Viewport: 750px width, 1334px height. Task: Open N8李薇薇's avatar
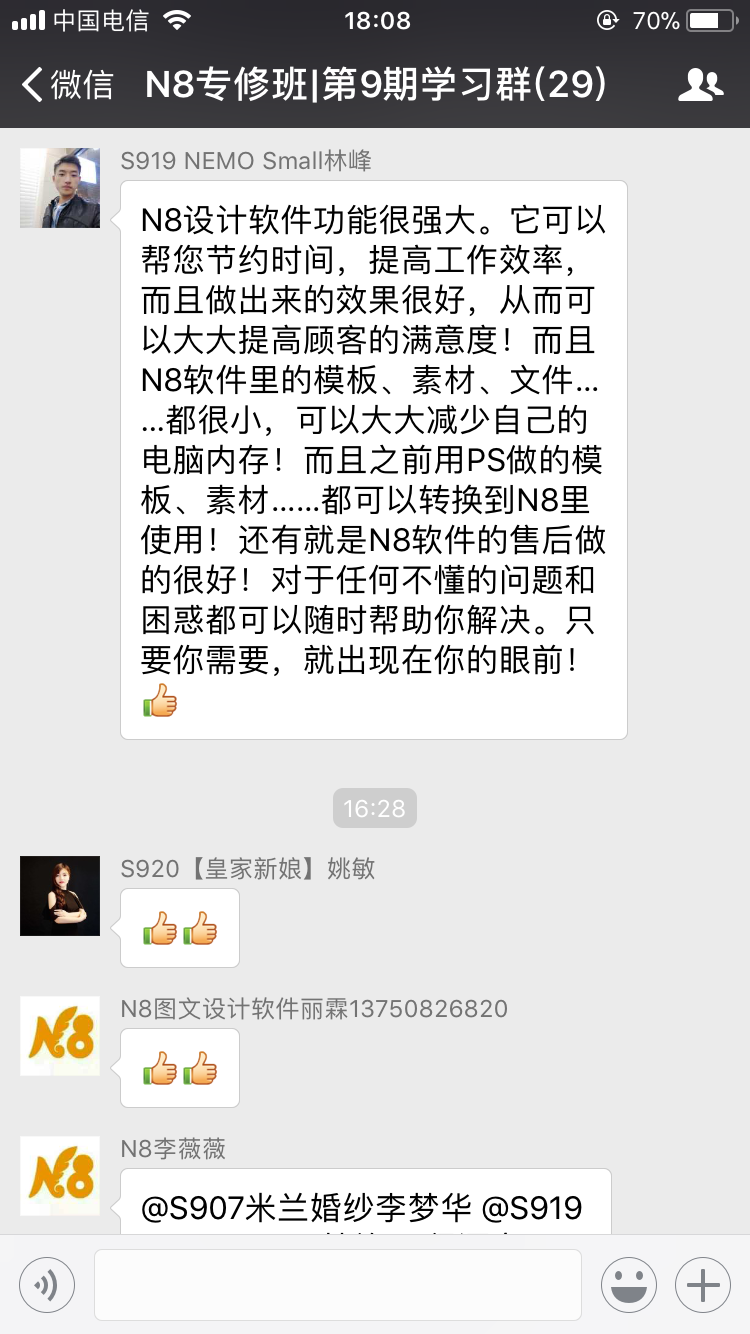click(x=60, y=1176)
